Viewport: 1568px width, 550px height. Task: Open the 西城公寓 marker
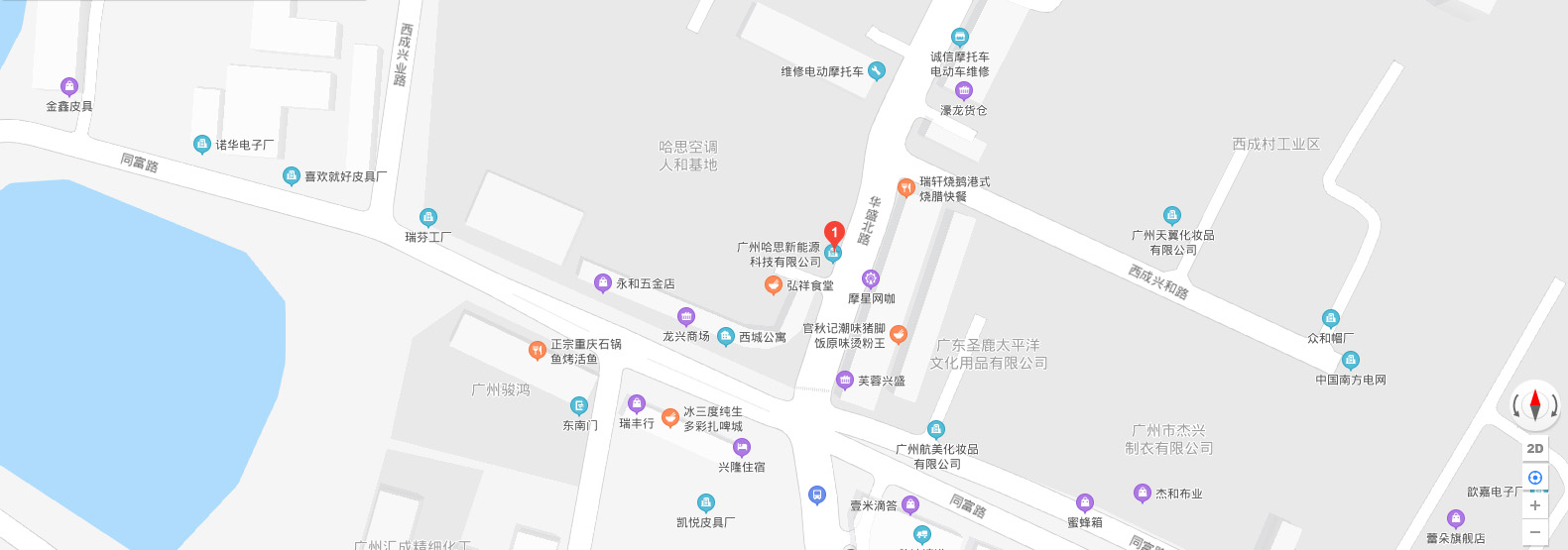pos(726,337)
